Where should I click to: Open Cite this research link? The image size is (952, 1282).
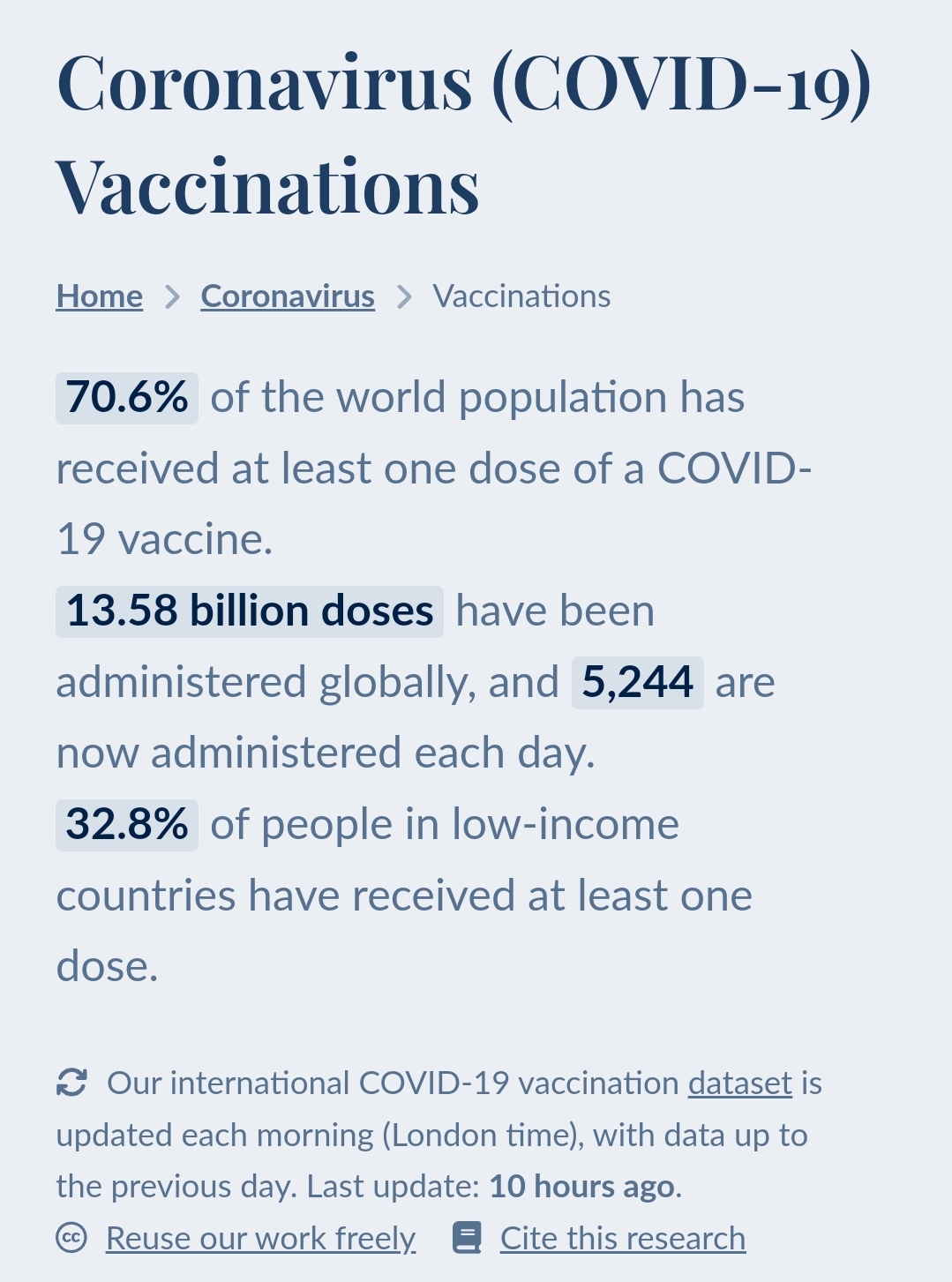(x=623, y=1238)
